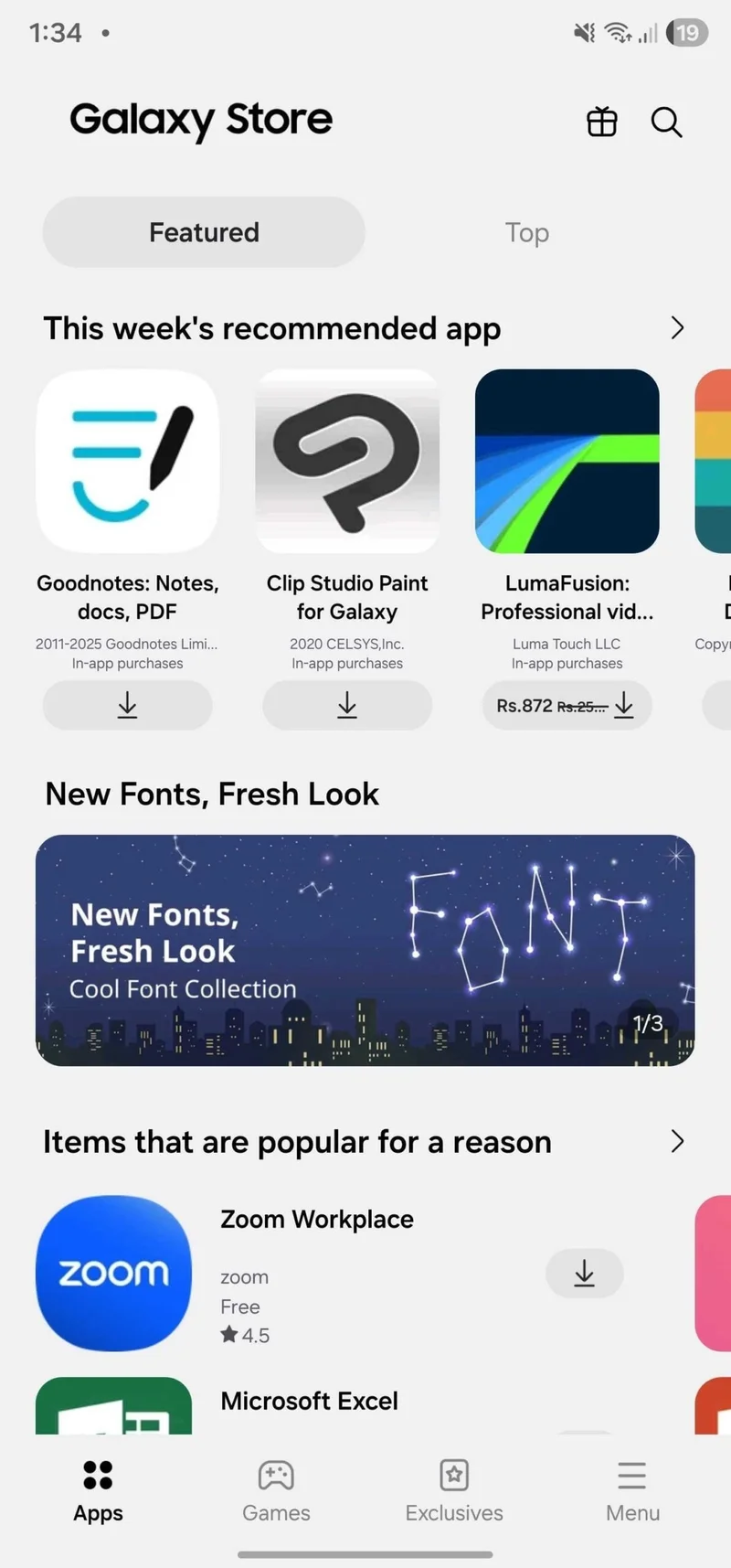
Task: Download Goodnotes using its download icon
Action: (127, 706)
